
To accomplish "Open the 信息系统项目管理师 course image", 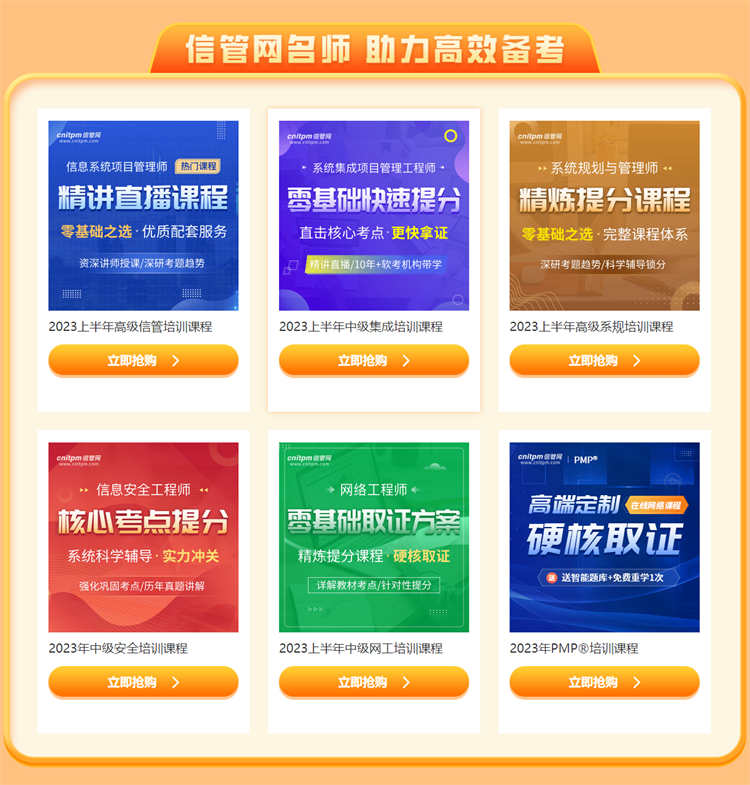I will 143,215.
